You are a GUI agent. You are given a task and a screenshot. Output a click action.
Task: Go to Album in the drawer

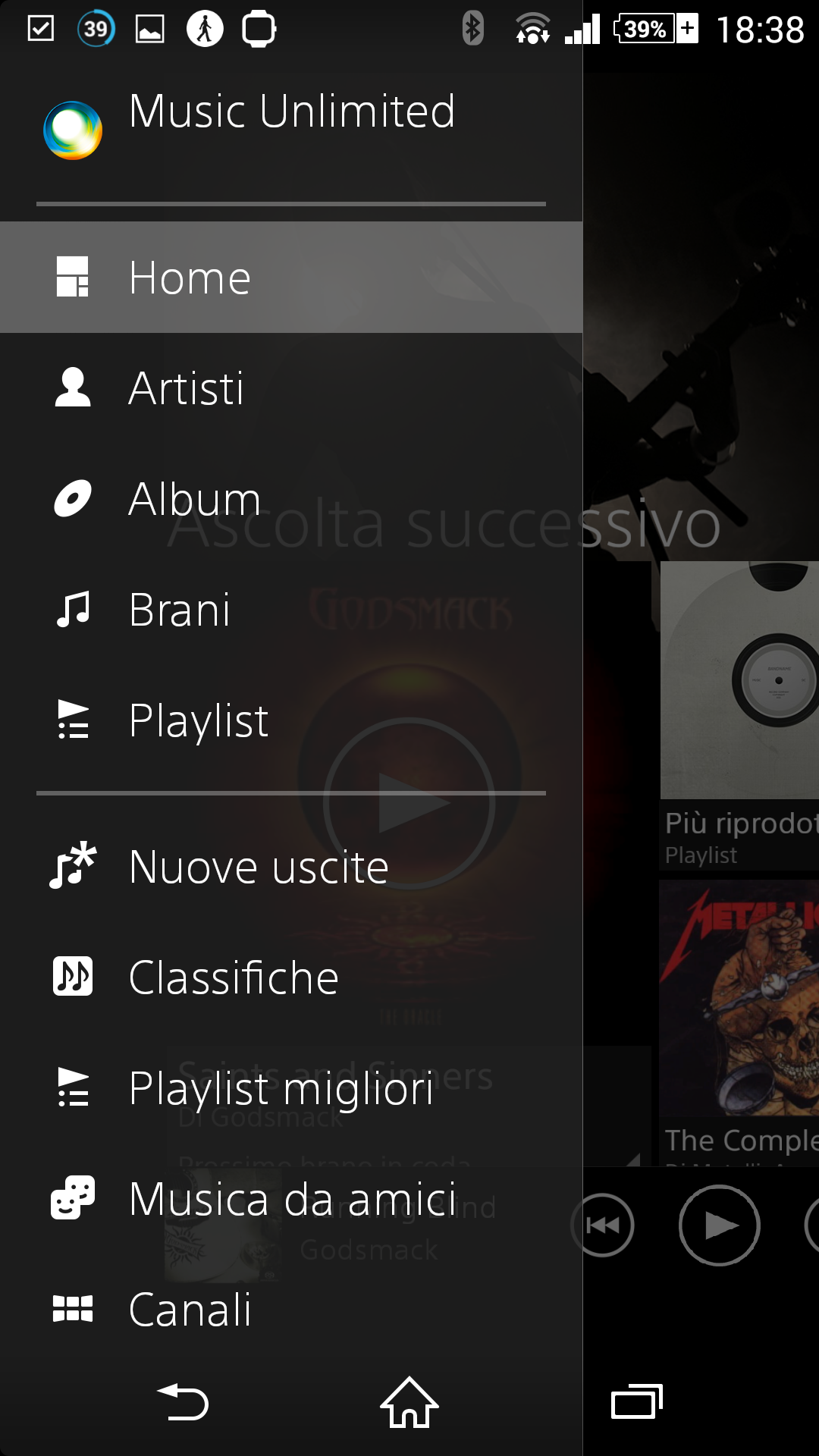(x=291, y=499)
